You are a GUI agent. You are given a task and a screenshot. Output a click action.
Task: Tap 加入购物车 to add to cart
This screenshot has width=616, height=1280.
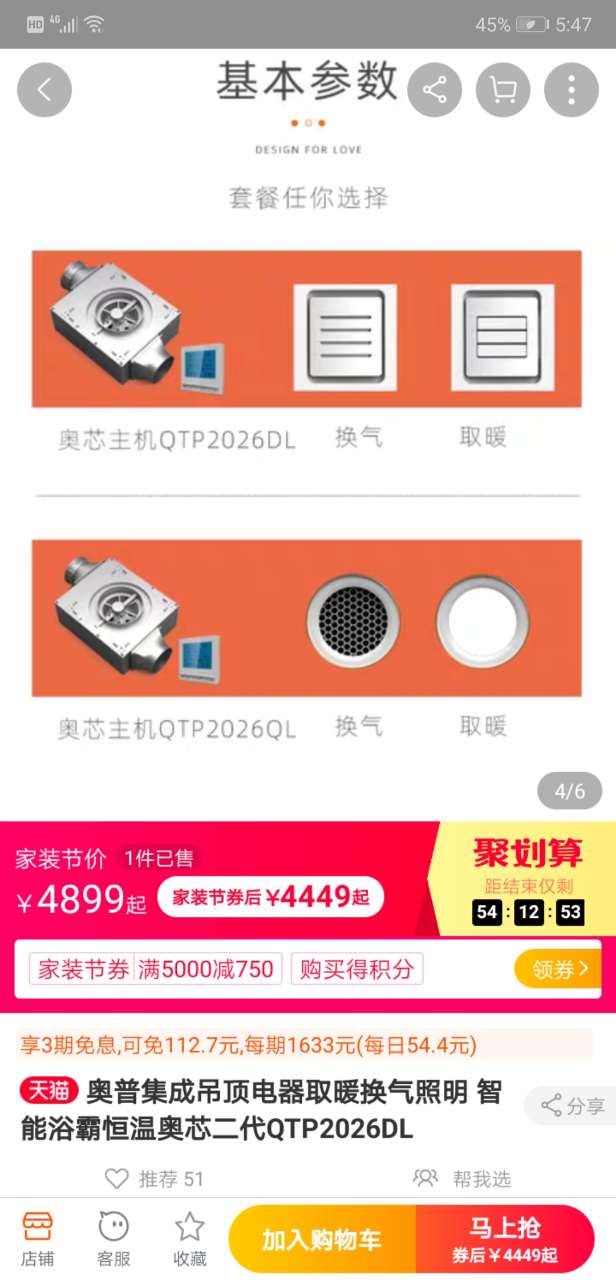click(x=322, y=1240)
